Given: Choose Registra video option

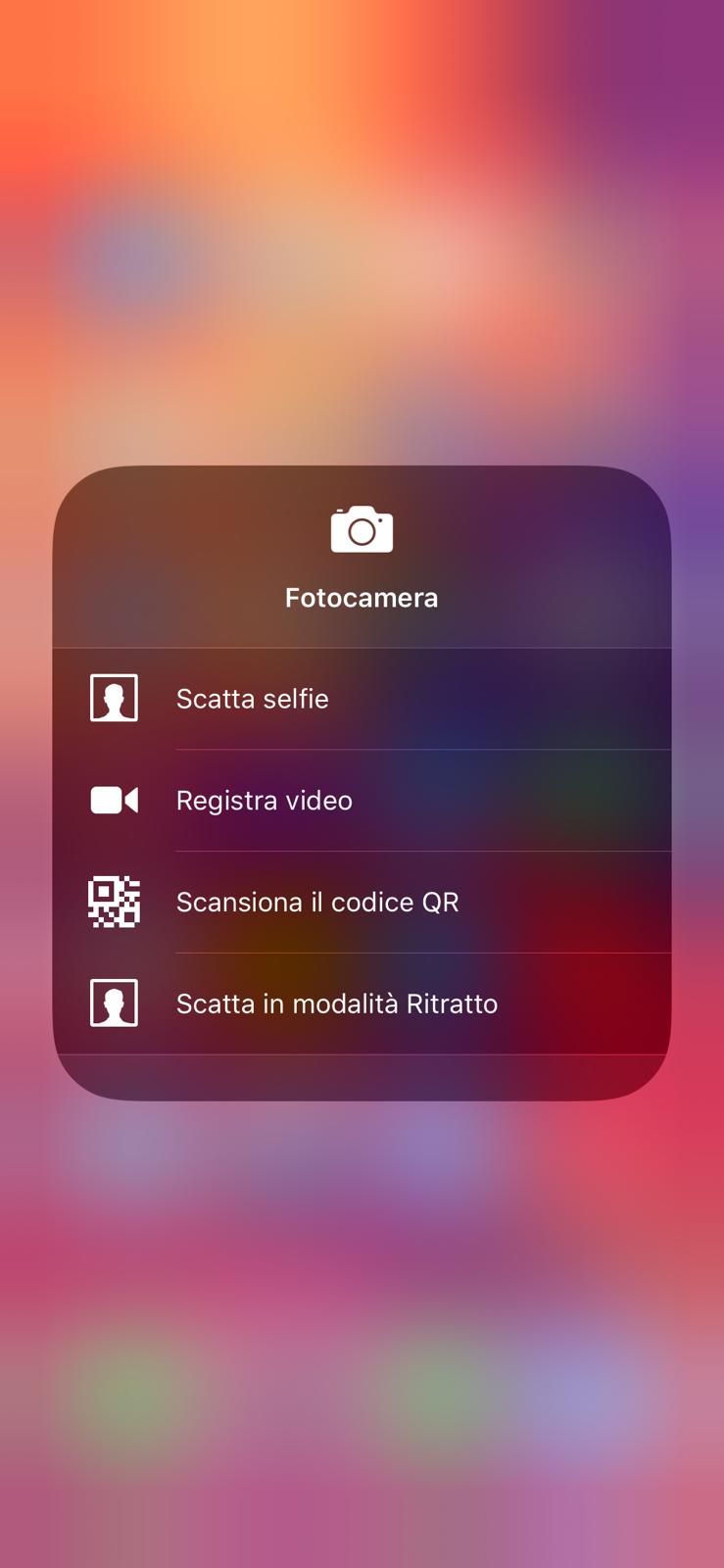Looking at the screenshot, I should pyautogui.click(x=361, y=801).
